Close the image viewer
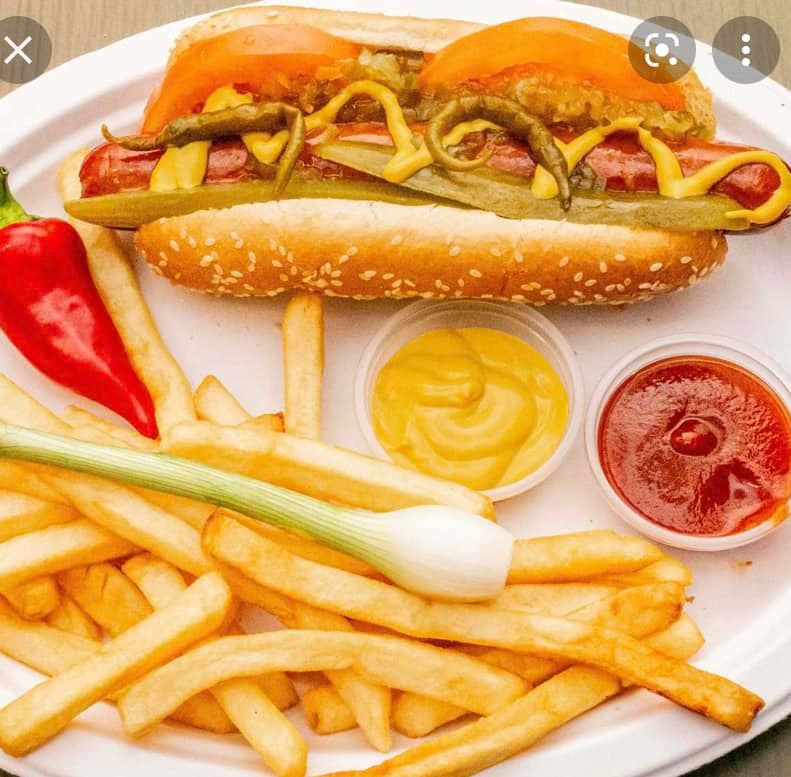This screenshot has width=791, height=777. click(x=18, y=49)
